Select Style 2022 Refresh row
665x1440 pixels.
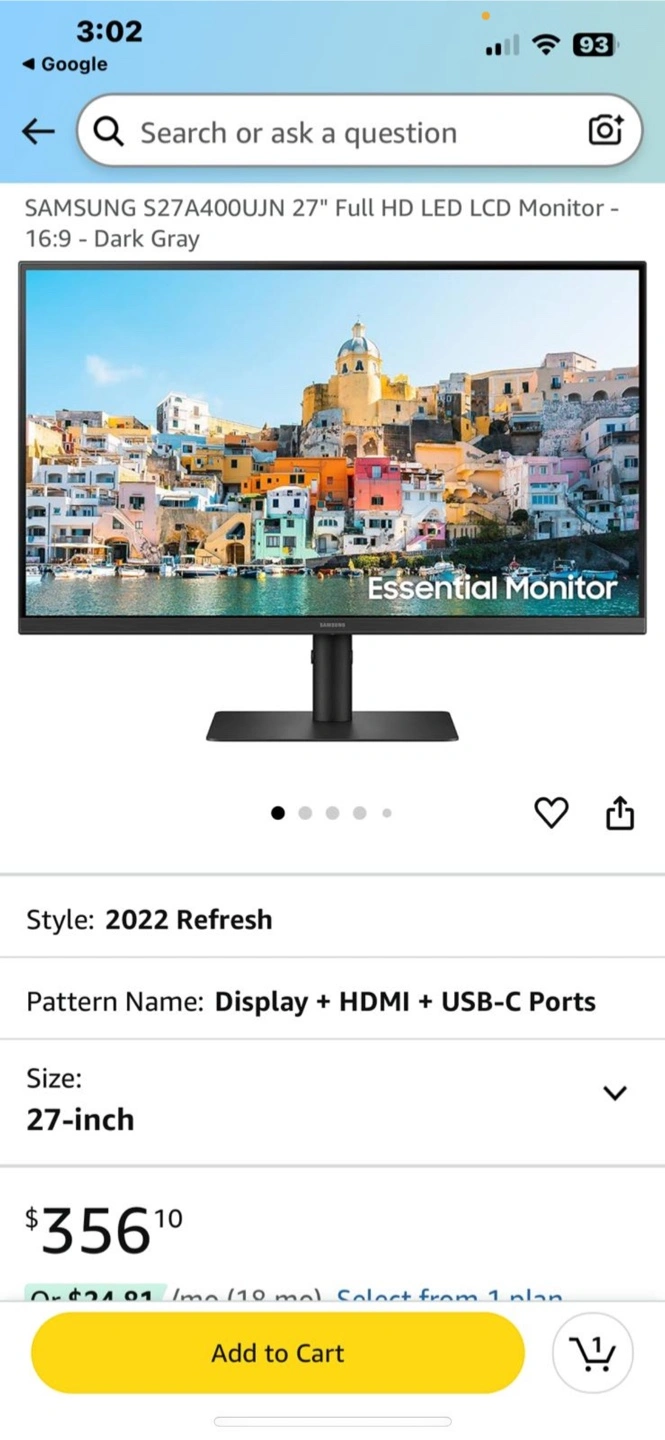click(332, 919)
